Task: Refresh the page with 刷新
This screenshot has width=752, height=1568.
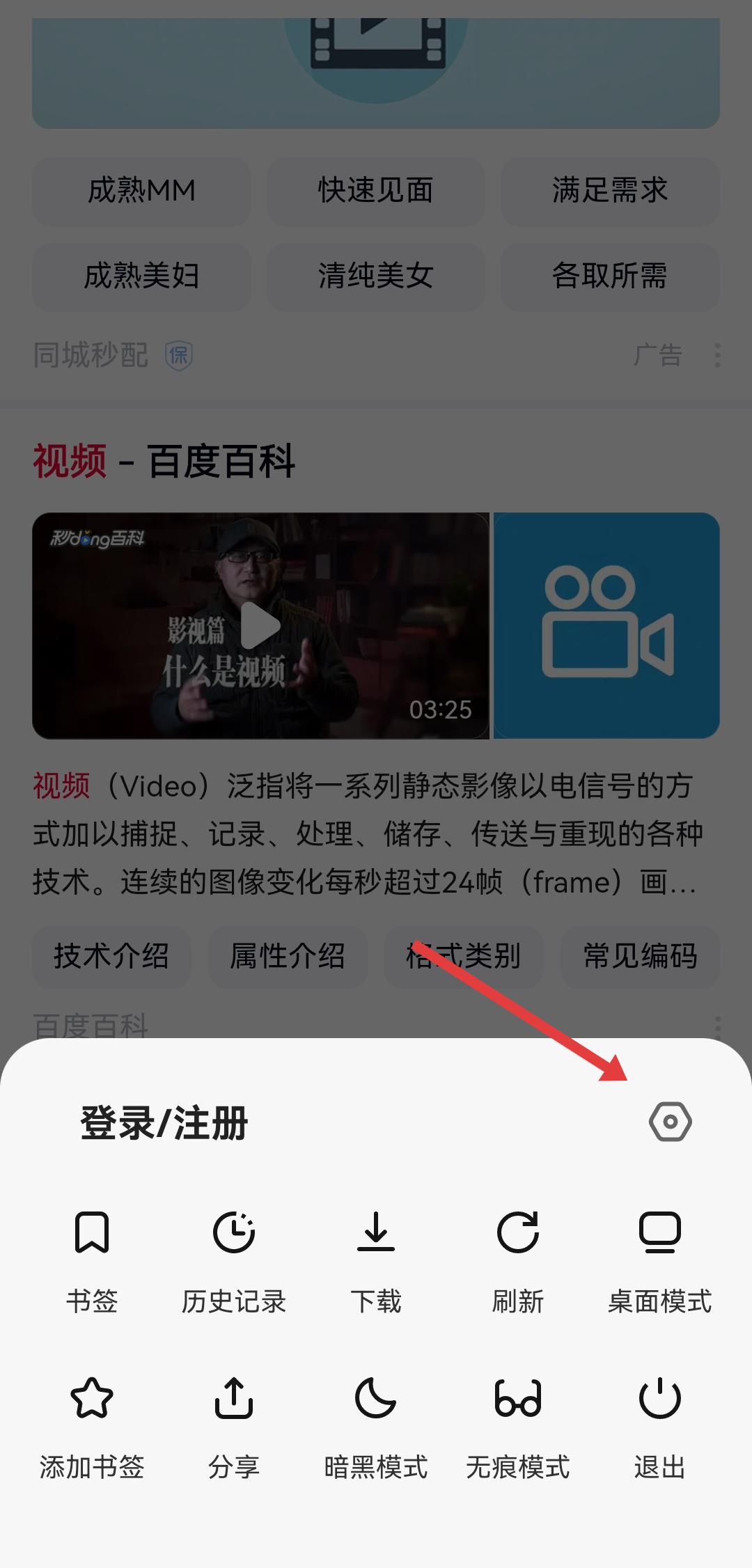Action: tap(518, 1259)
